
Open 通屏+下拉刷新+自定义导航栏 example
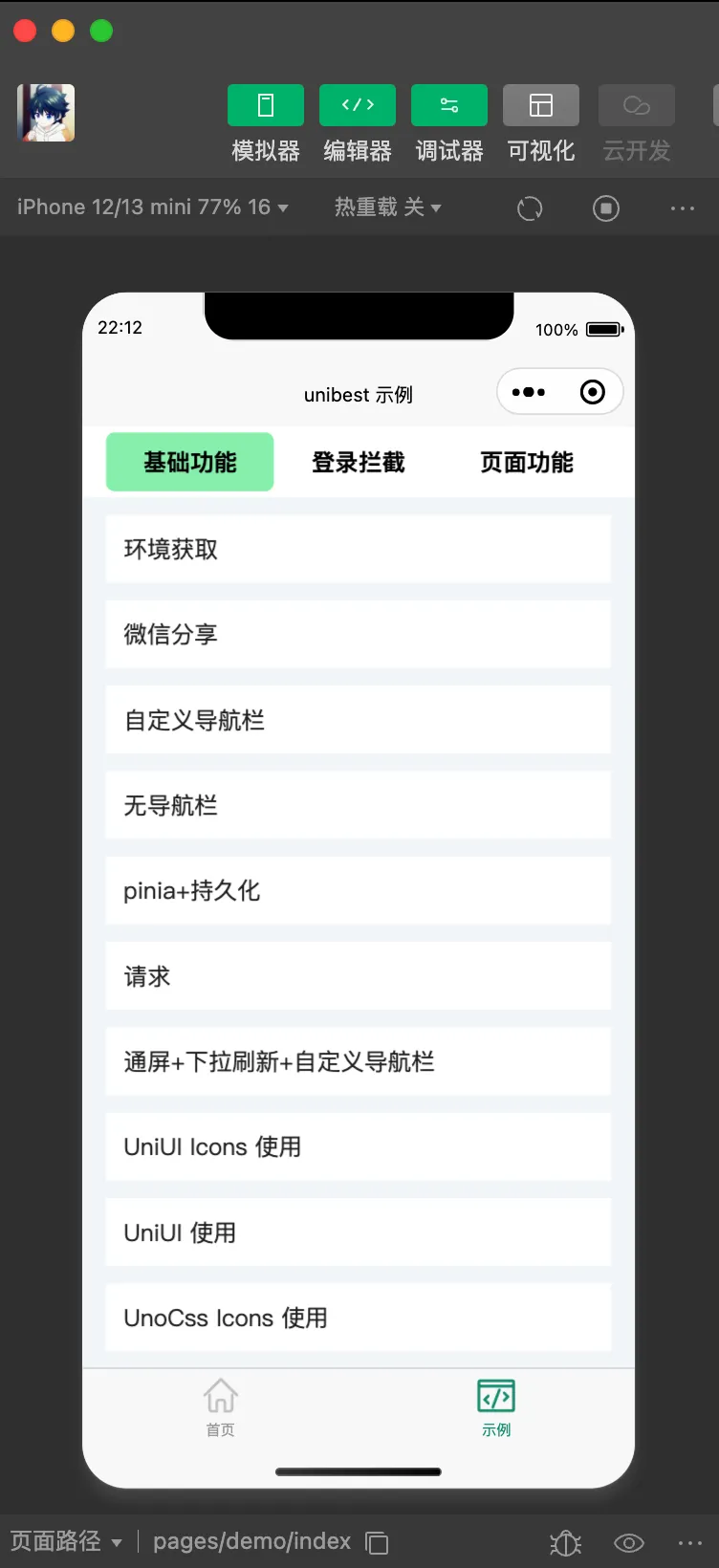(358, 1061)
